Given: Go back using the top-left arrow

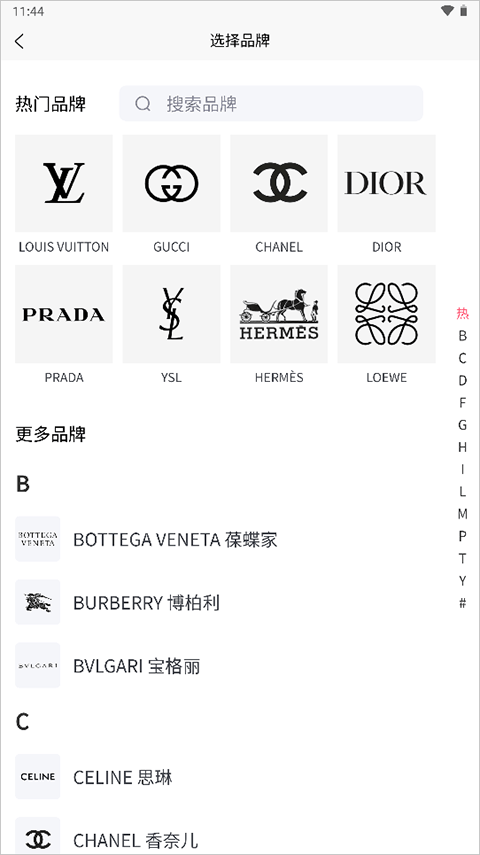Looking at the screenshot, I should coord(20,41).
